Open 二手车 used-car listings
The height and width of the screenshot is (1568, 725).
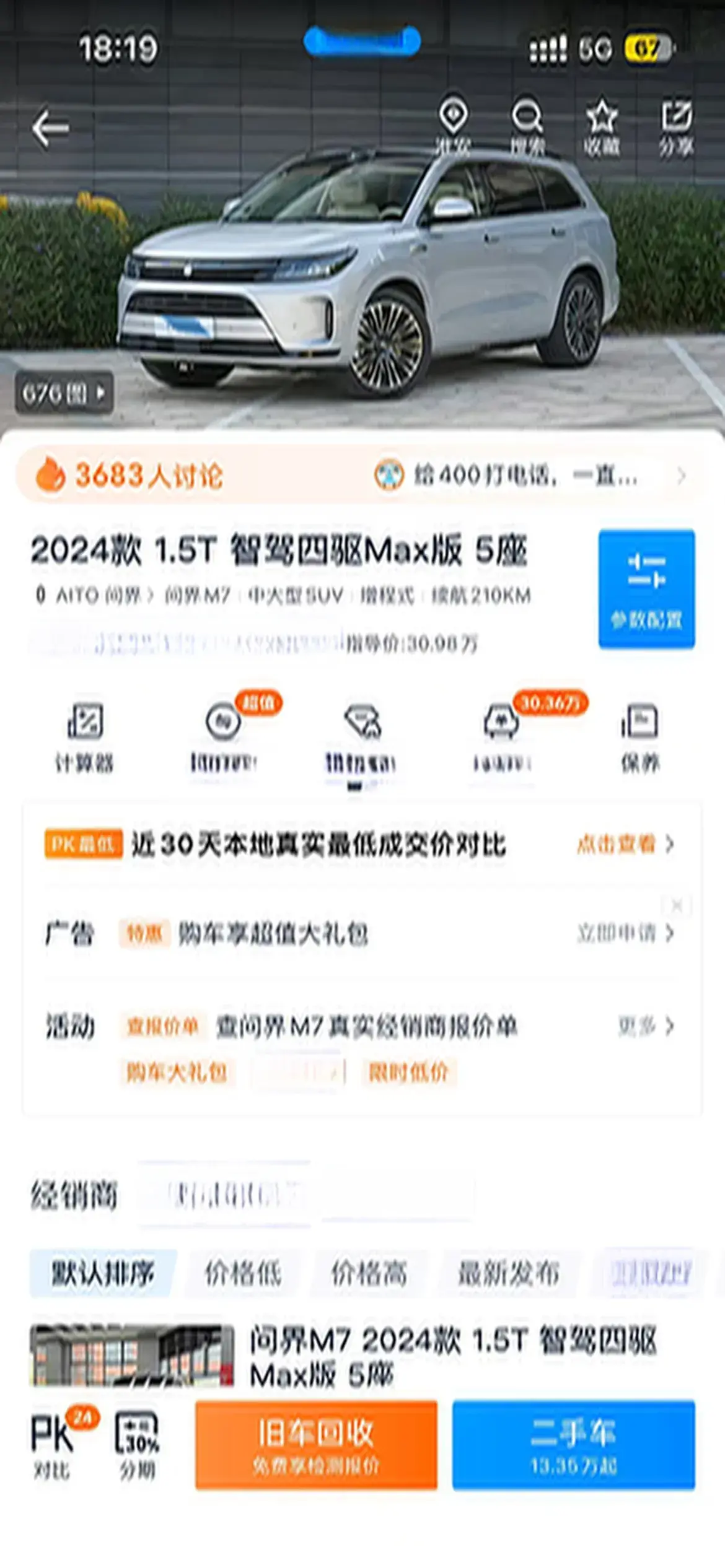573,1445
